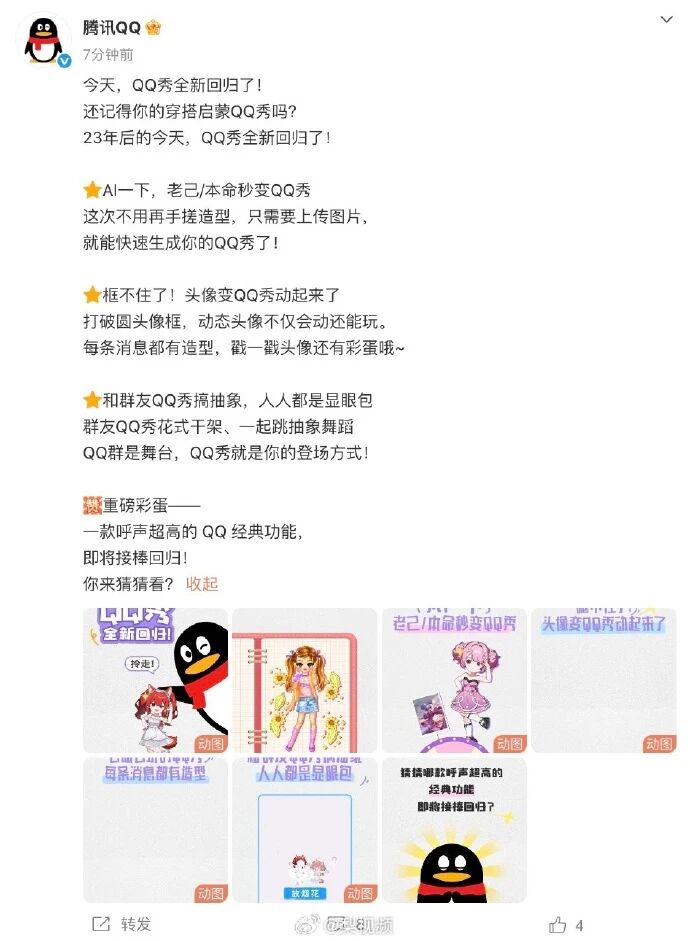Open the 人人都是显眼包 image
Viewport: 690px width, 941px height.
(x=304, y=830)
